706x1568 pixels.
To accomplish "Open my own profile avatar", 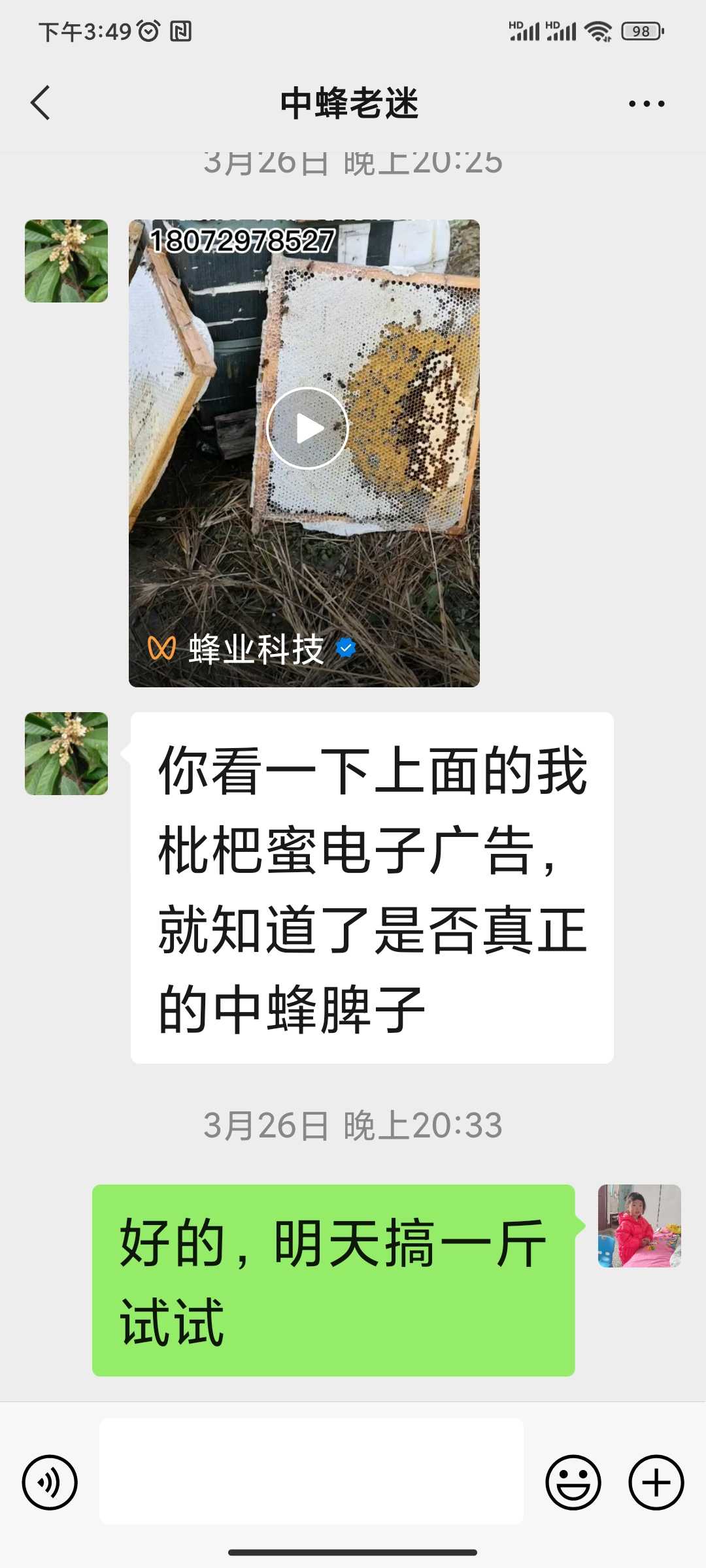I will tap(639, 1226).
